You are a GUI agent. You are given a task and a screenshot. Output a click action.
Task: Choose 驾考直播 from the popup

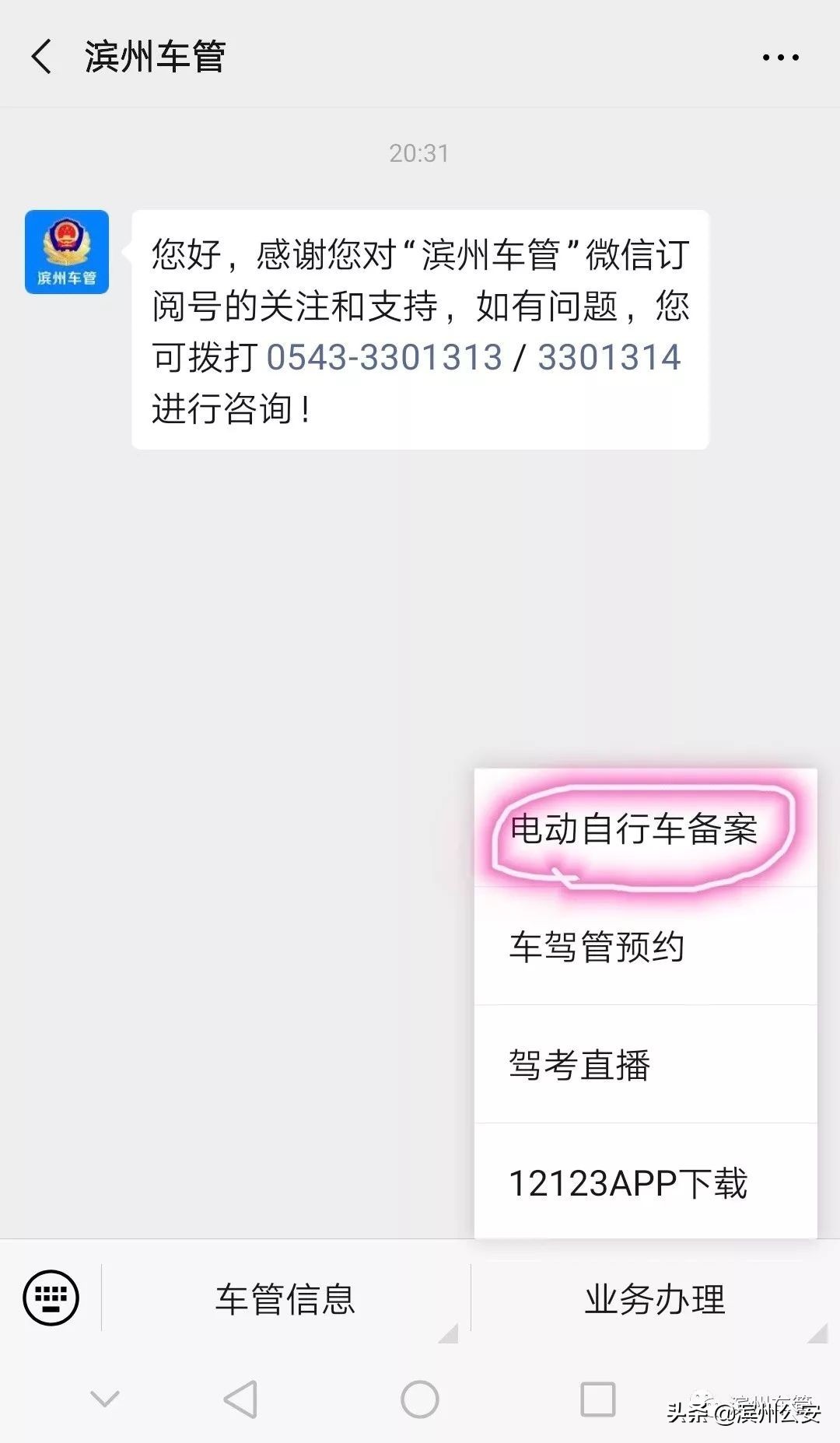579,1065
